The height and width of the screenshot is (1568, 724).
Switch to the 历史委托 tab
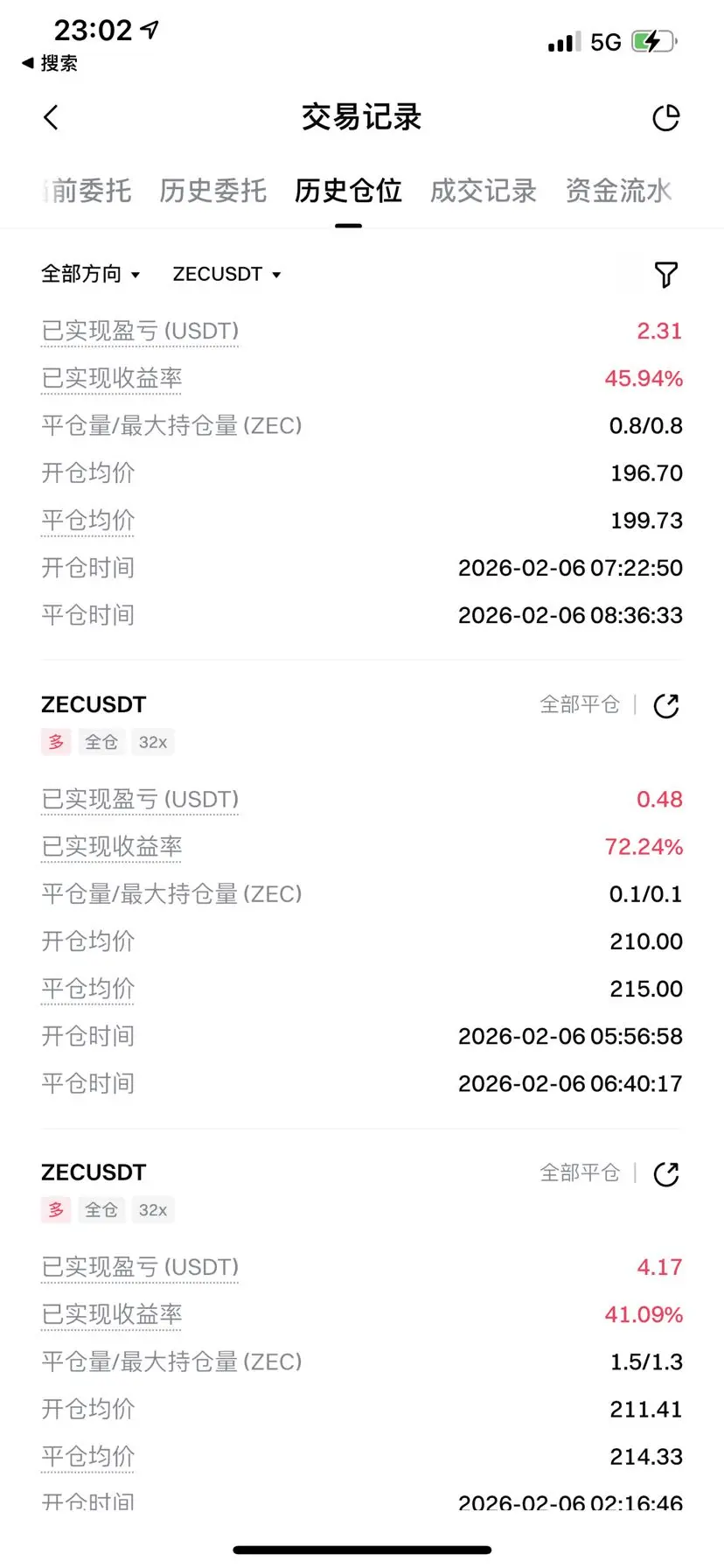pyautogui.click(x=212, y=191)
